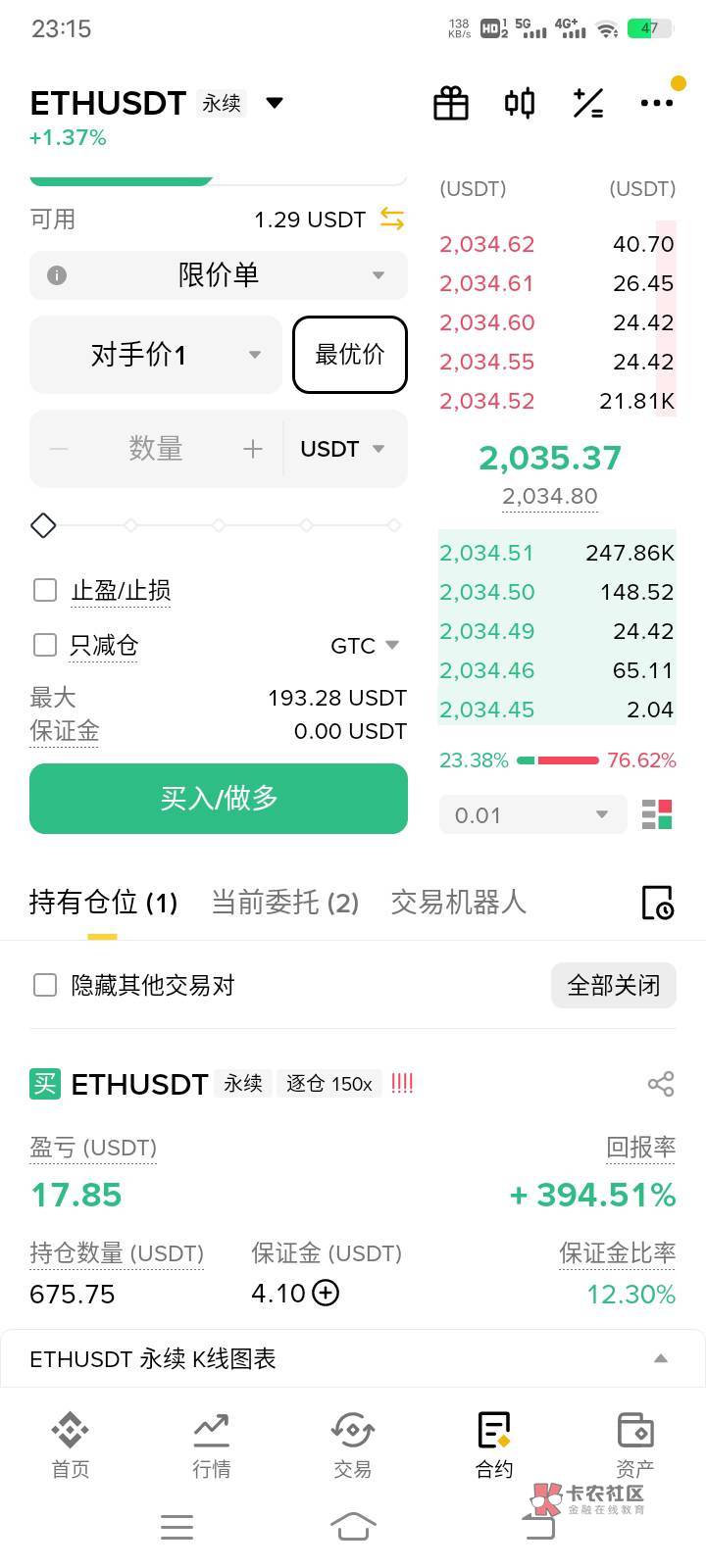Image resolution: width=706 pixels, height=1568 pixels.
Task: Select the 最优价 button
Action: click(x=350, y=355)
